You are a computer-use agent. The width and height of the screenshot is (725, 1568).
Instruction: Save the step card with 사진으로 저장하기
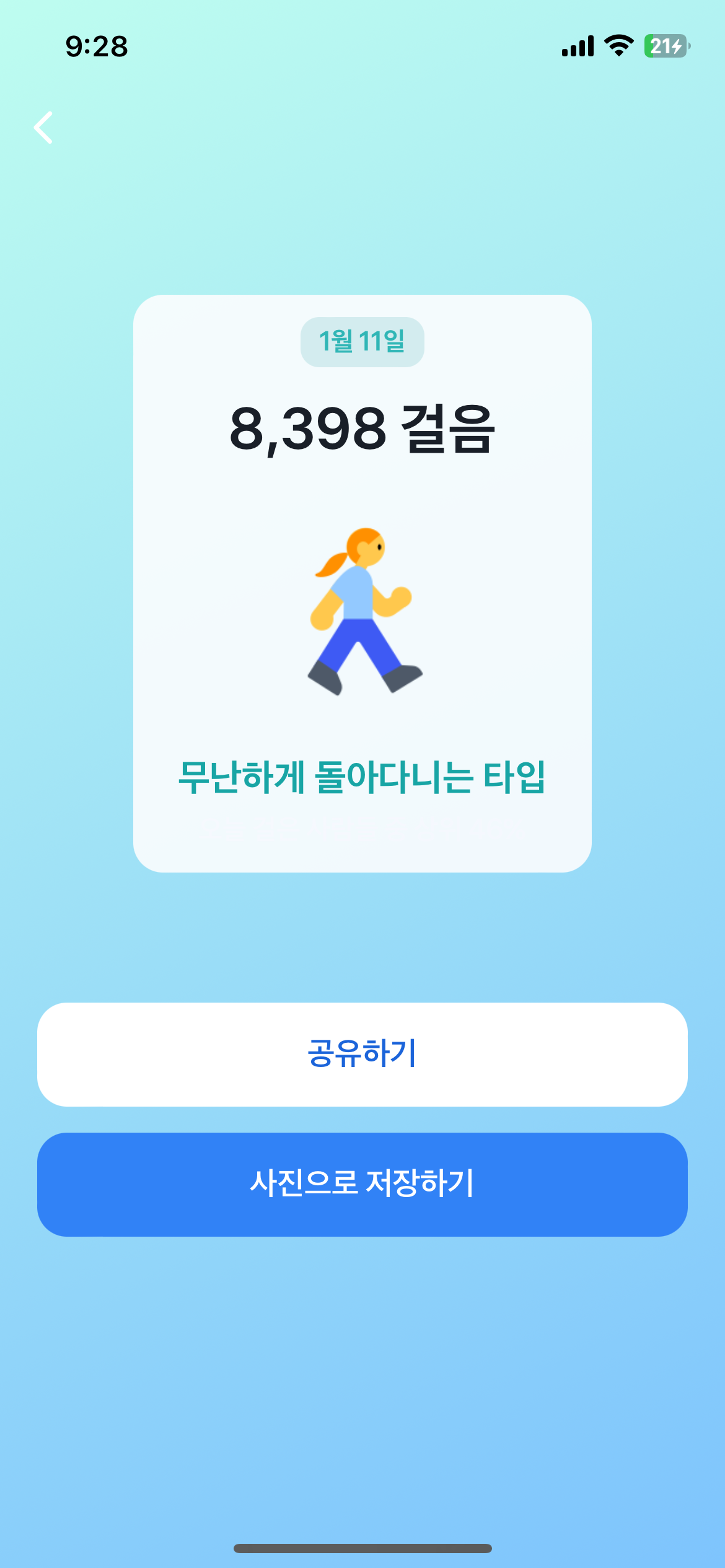[x=362, y=1184]
